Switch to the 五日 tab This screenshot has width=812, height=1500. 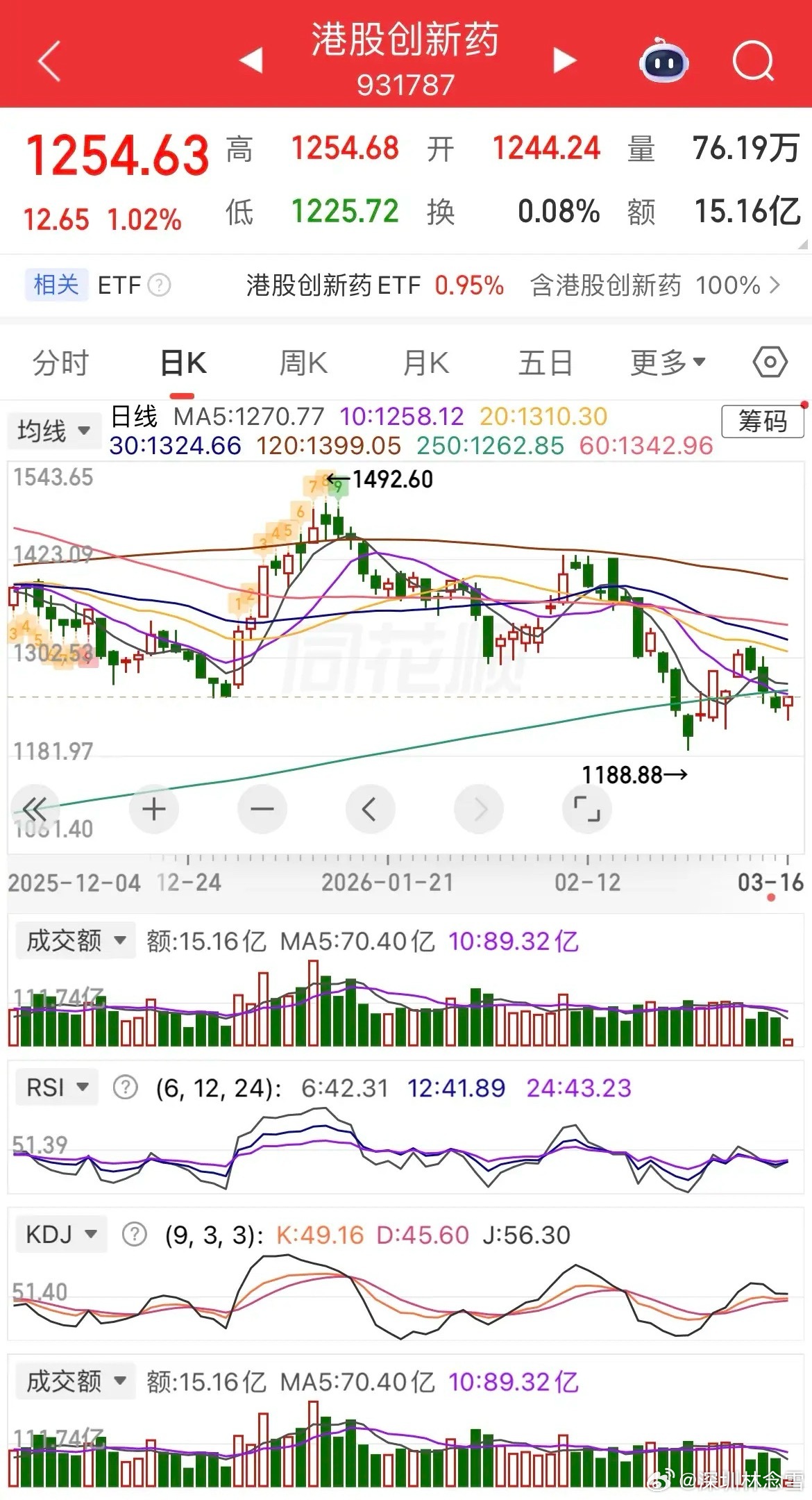point(545,363)
